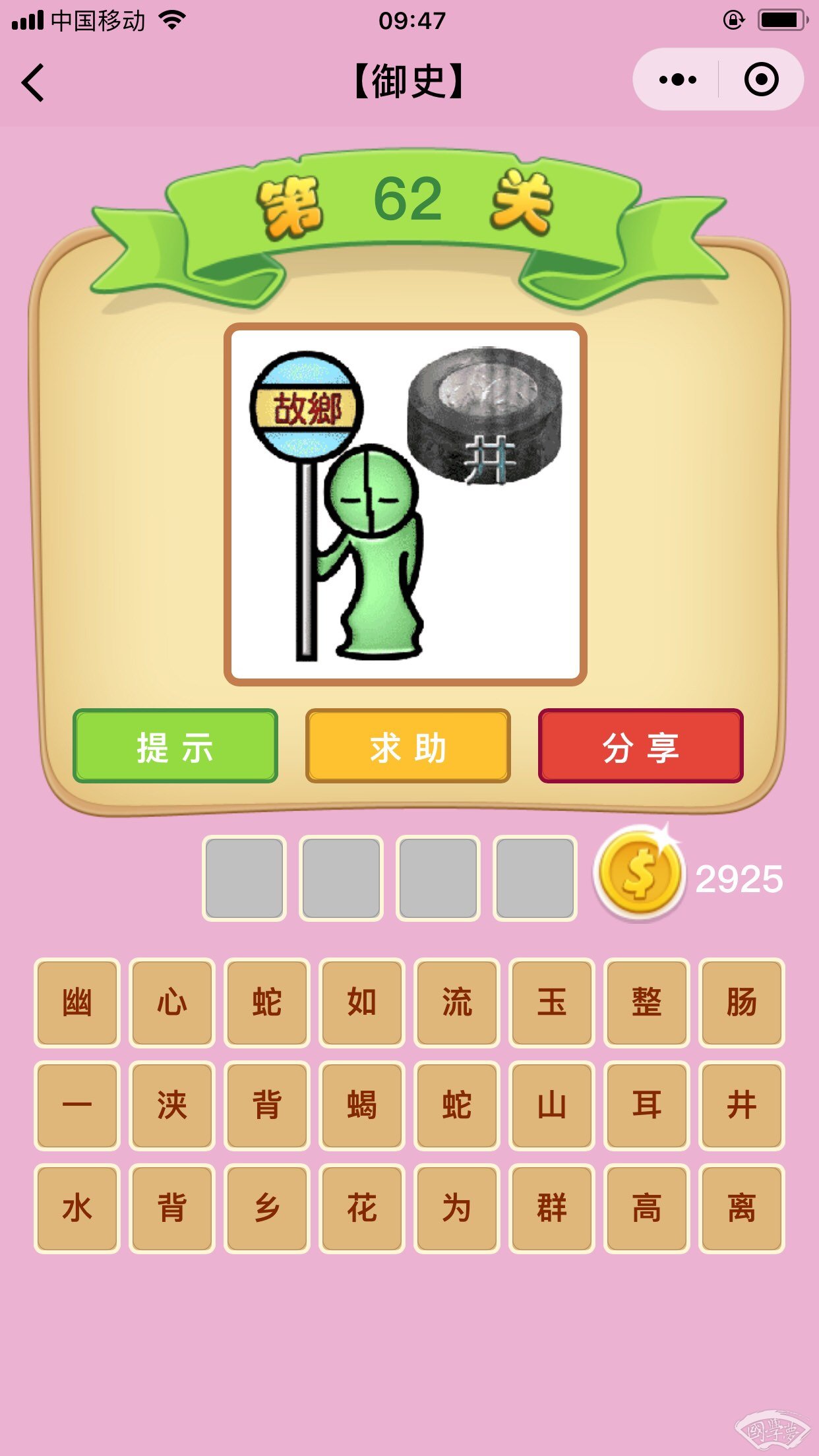Choose the character 花
The height and width of the screenshot is (1456, 819).
361,1208
